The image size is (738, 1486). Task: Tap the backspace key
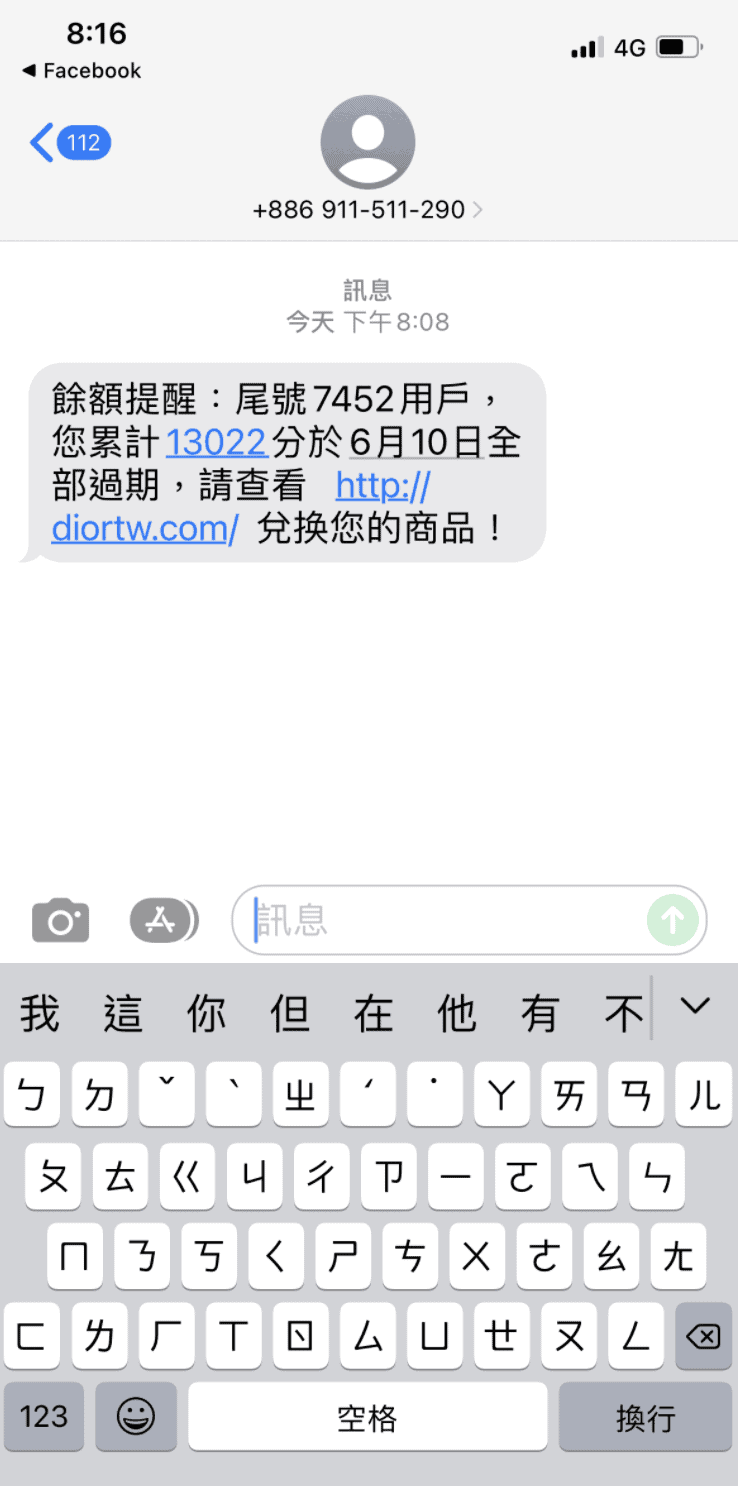point(703,1336)
